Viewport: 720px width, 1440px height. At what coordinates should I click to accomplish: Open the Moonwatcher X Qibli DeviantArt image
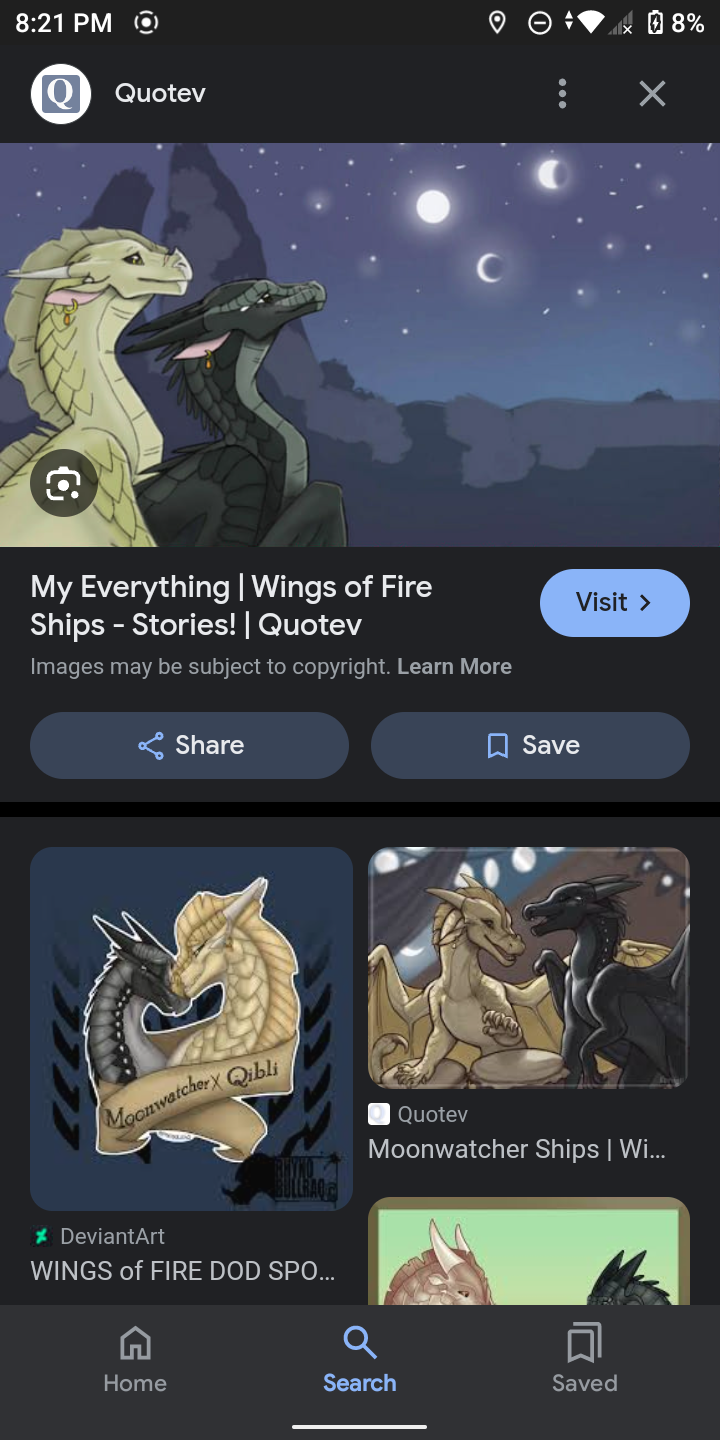point(191,1028)
